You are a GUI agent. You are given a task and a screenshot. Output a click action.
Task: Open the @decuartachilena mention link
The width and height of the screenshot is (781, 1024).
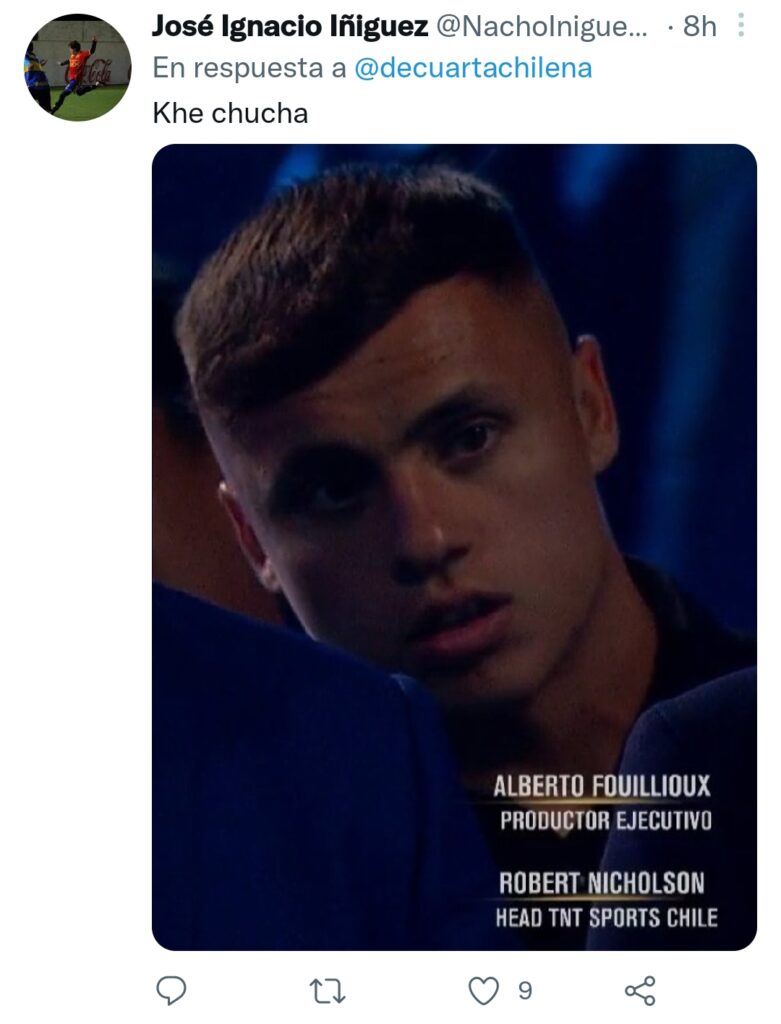coord(472,68)
